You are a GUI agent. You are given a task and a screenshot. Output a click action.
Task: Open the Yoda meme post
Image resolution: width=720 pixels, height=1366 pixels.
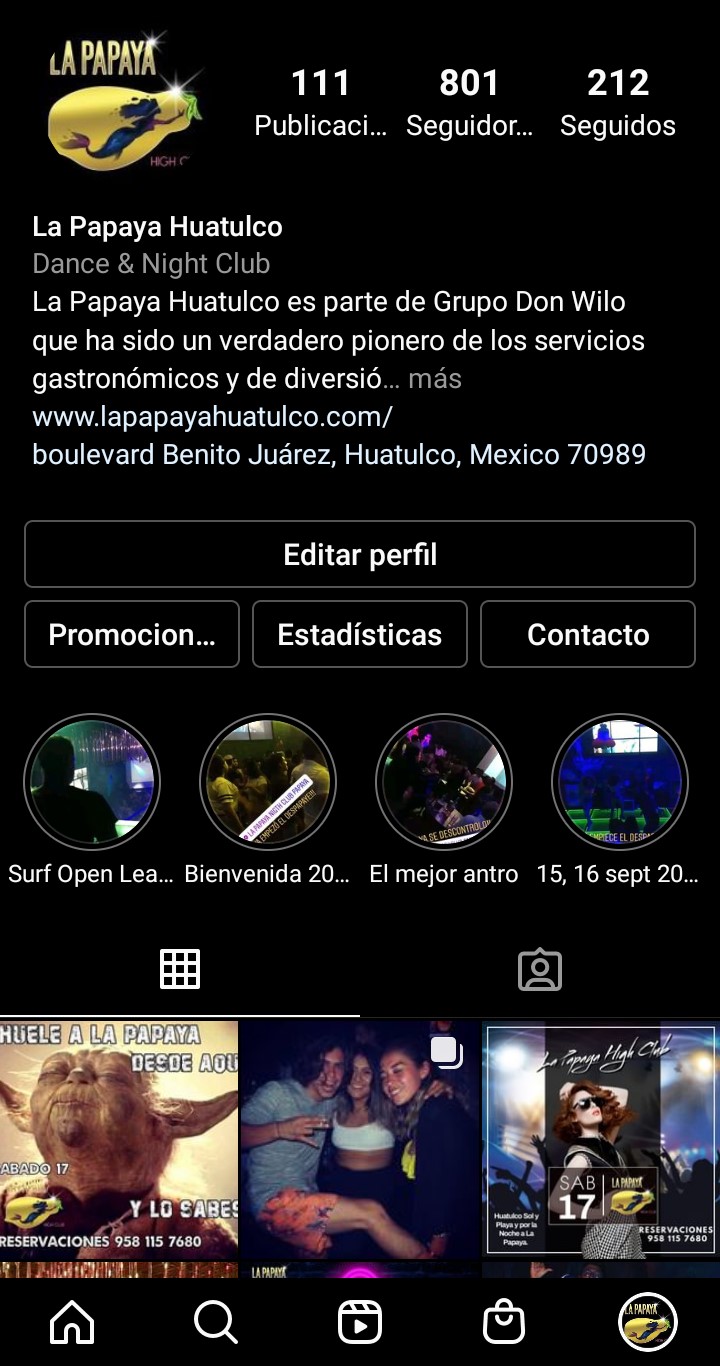coord(119,1140)
